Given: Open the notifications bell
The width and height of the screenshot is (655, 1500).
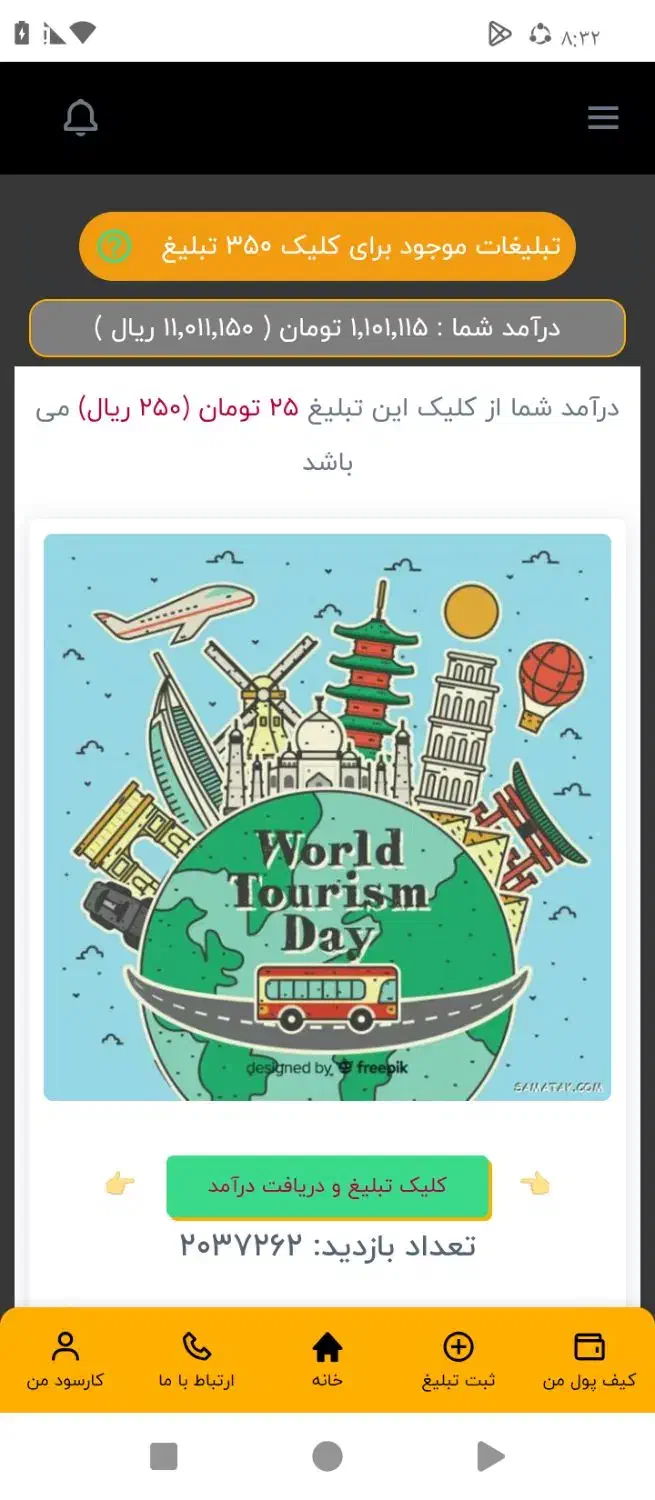Looking at the screenshot, I should pyautogui.click(x=81, y=118).
